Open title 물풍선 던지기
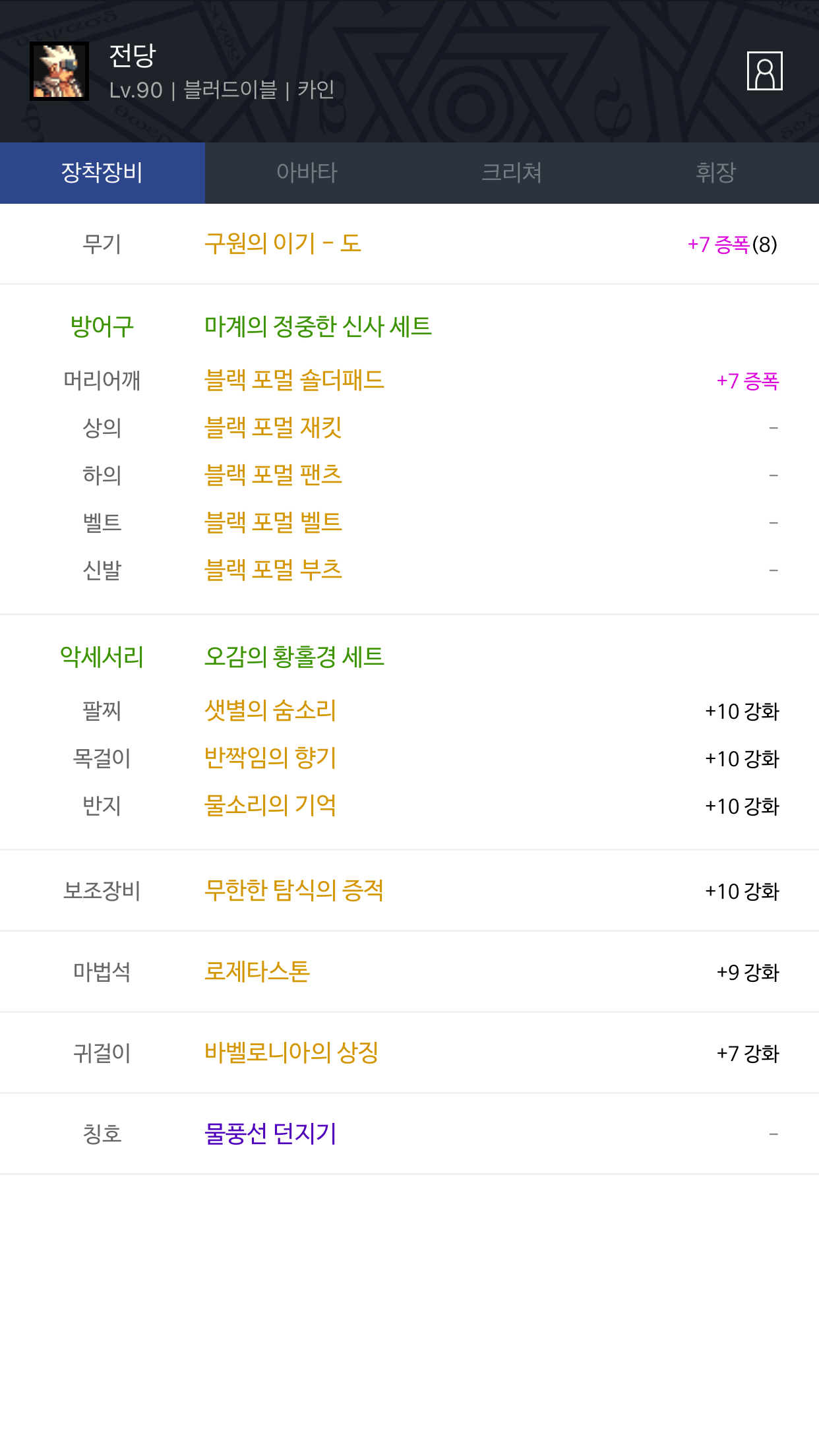 point(270,1134)
